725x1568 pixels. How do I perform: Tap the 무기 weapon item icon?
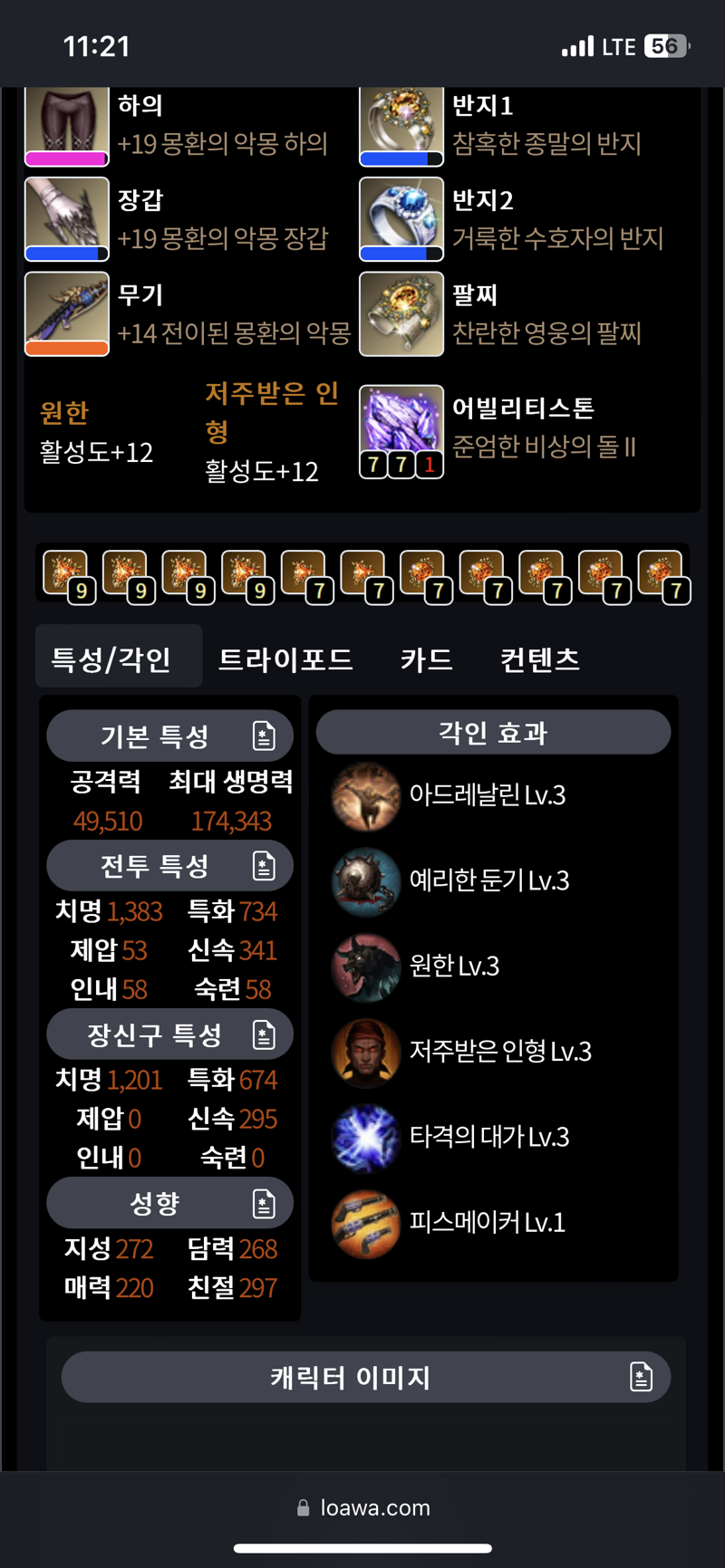pos(67,313)
